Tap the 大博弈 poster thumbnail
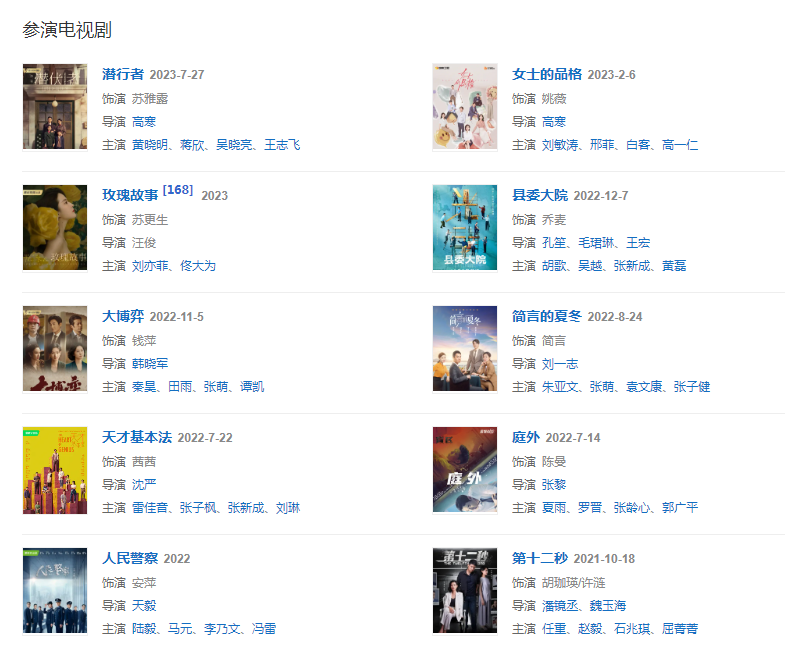 [x=55, y=348]
